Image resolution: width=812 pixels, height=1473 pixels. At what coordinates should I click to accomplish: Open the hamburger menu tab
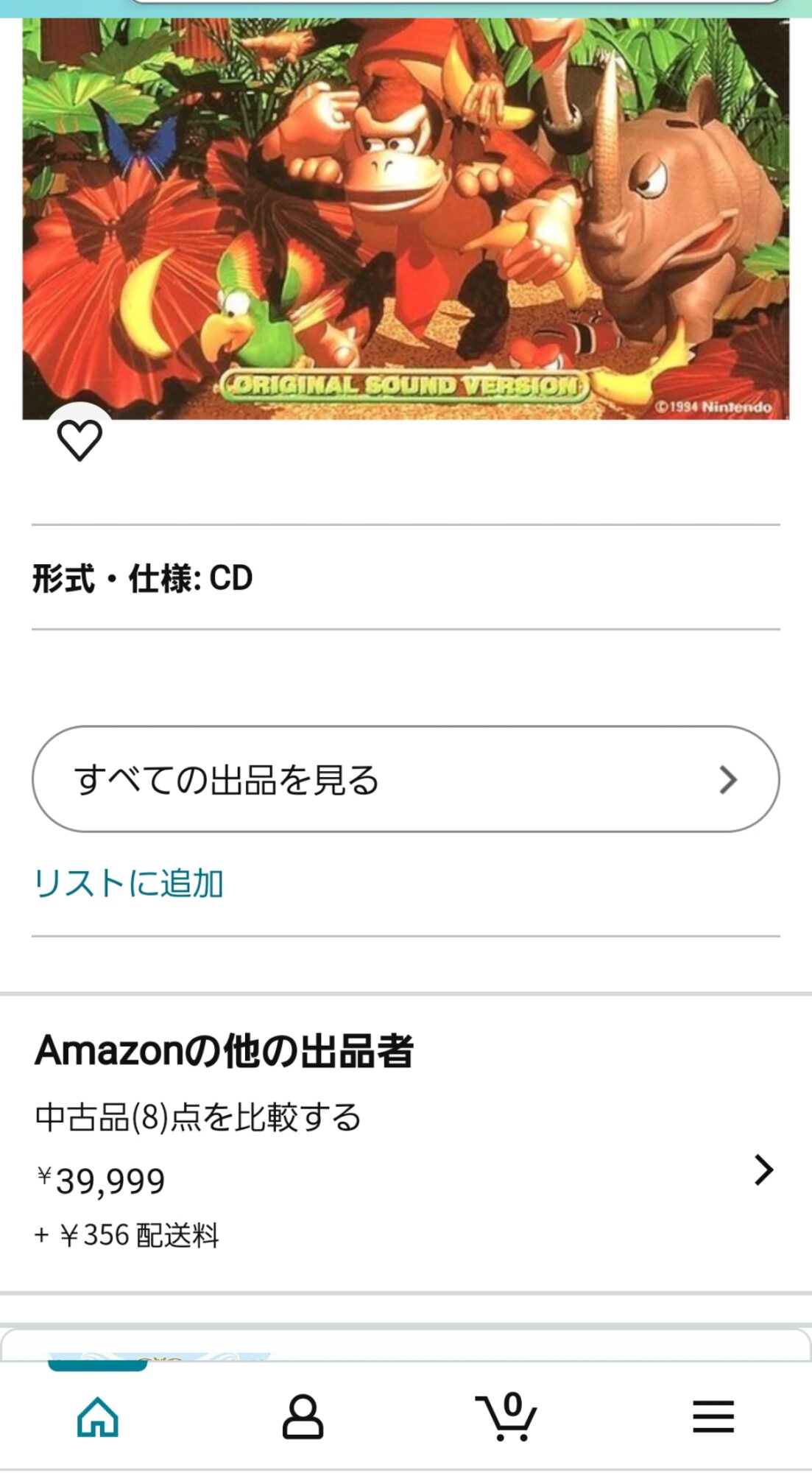coord(713,1416)
